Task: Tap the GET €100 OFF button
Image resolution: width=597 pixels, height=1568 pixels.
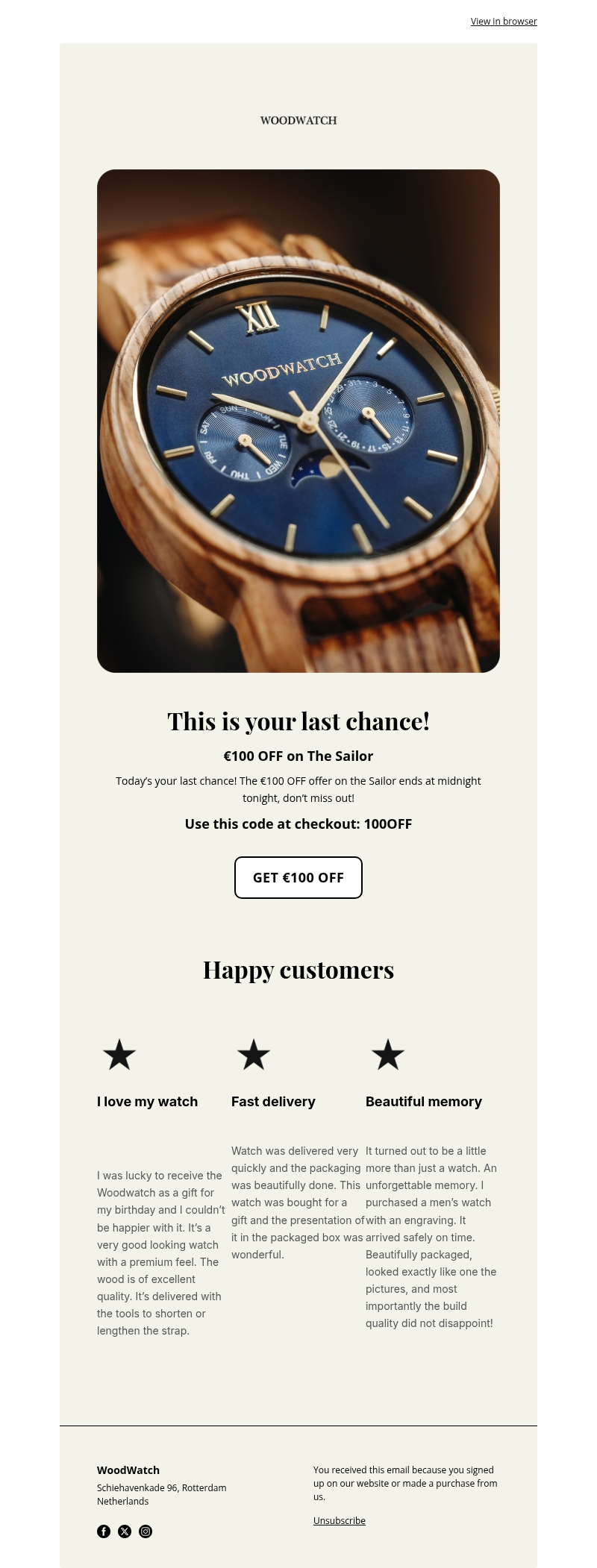Action: pyautogui.click(x=298, y=877)
